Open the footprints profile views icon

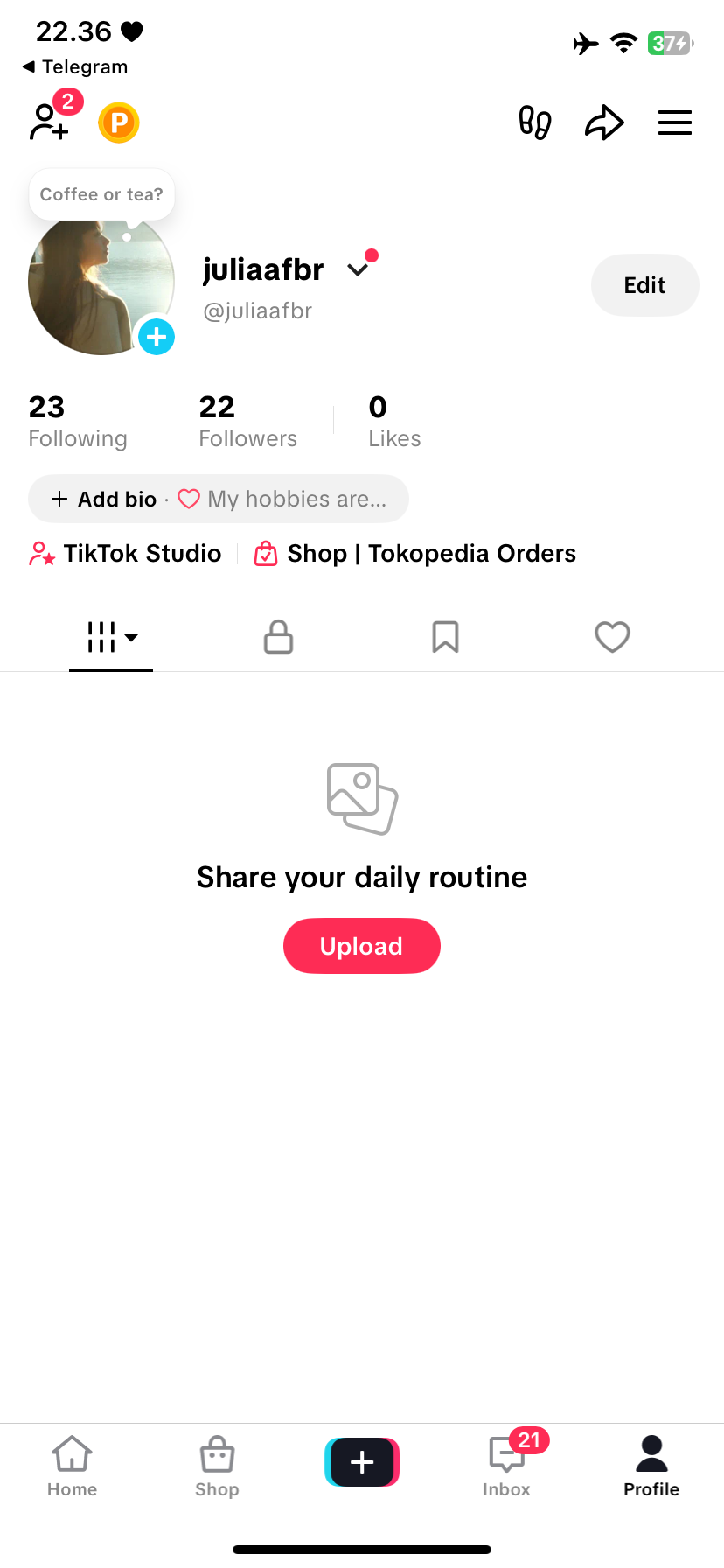[x=534, y=122]
